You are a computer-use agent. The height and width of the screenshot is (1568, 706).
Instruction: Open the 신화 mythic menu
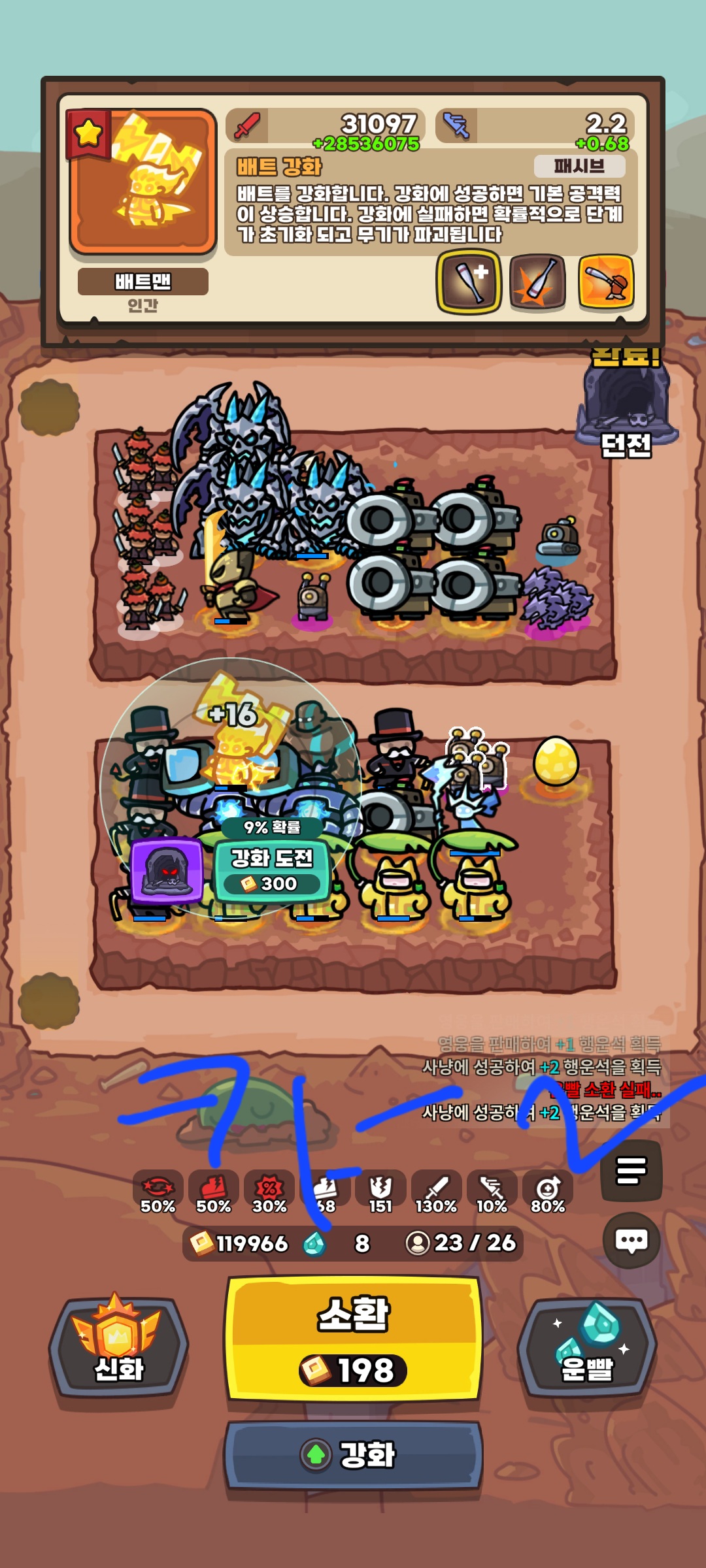[118, 1347]
